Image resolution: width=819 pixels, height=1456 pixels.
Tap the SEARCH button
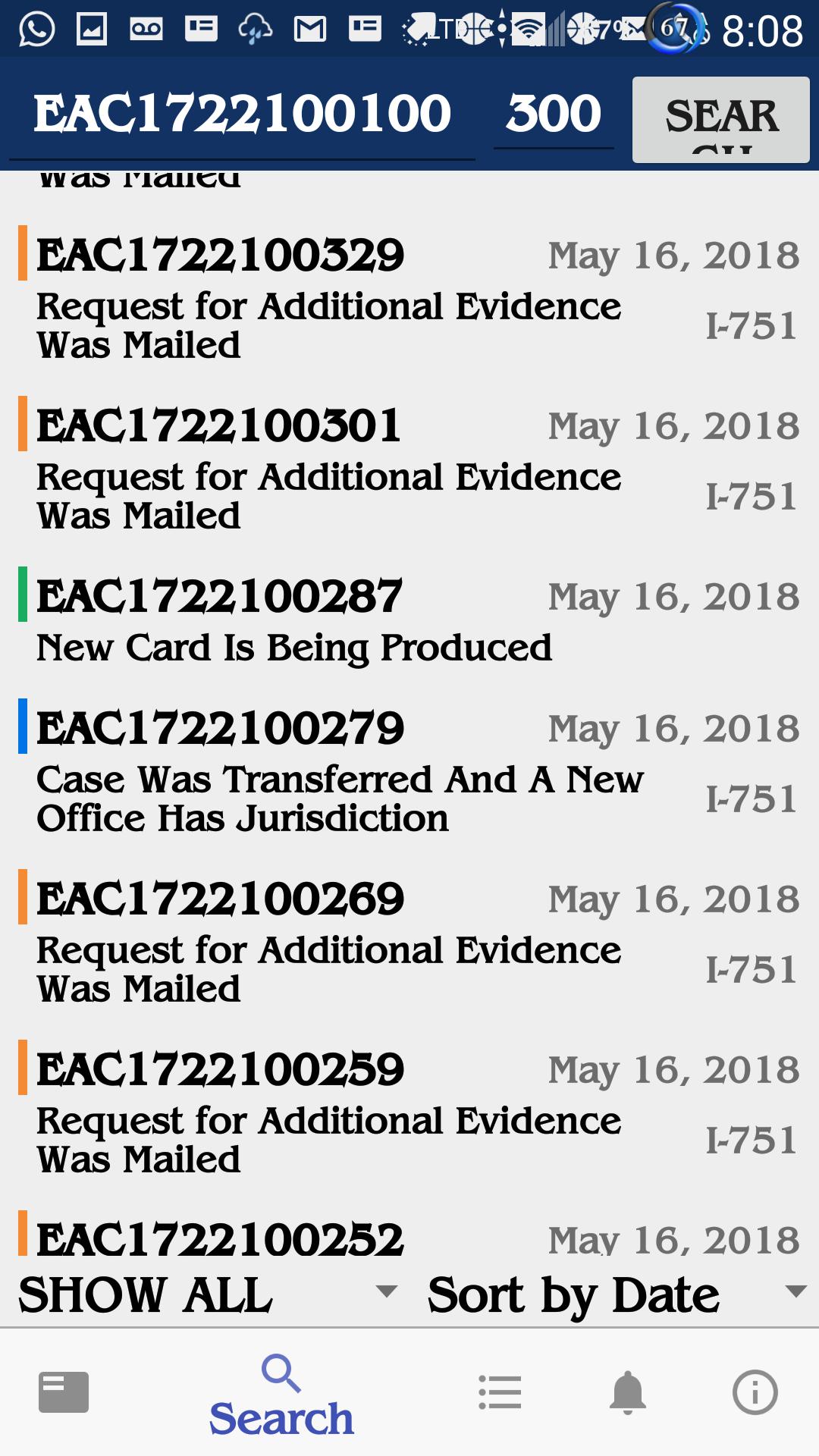(x=720, y=119)
